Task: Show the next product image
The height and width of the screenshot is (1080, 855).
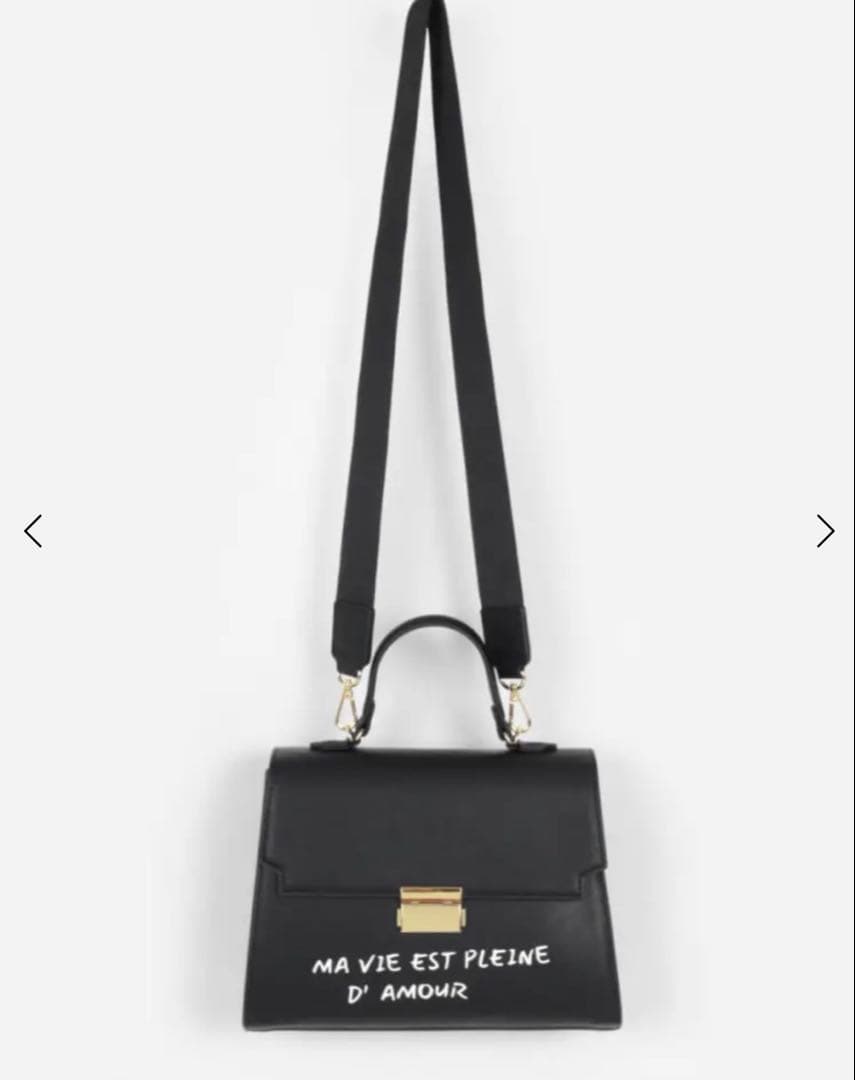Action: click(824, 531)
